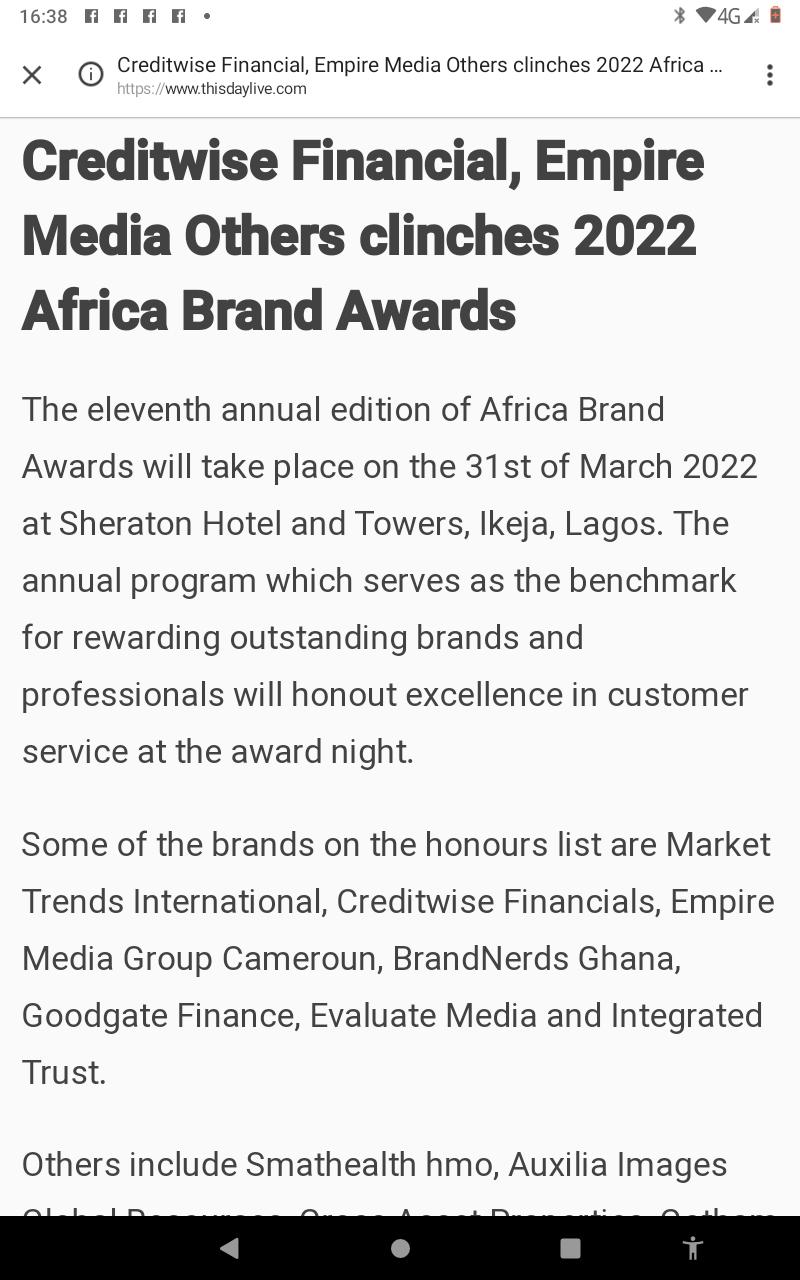800x1280 pixels.
Task: Open the recent apps view
Action: 570,1248
